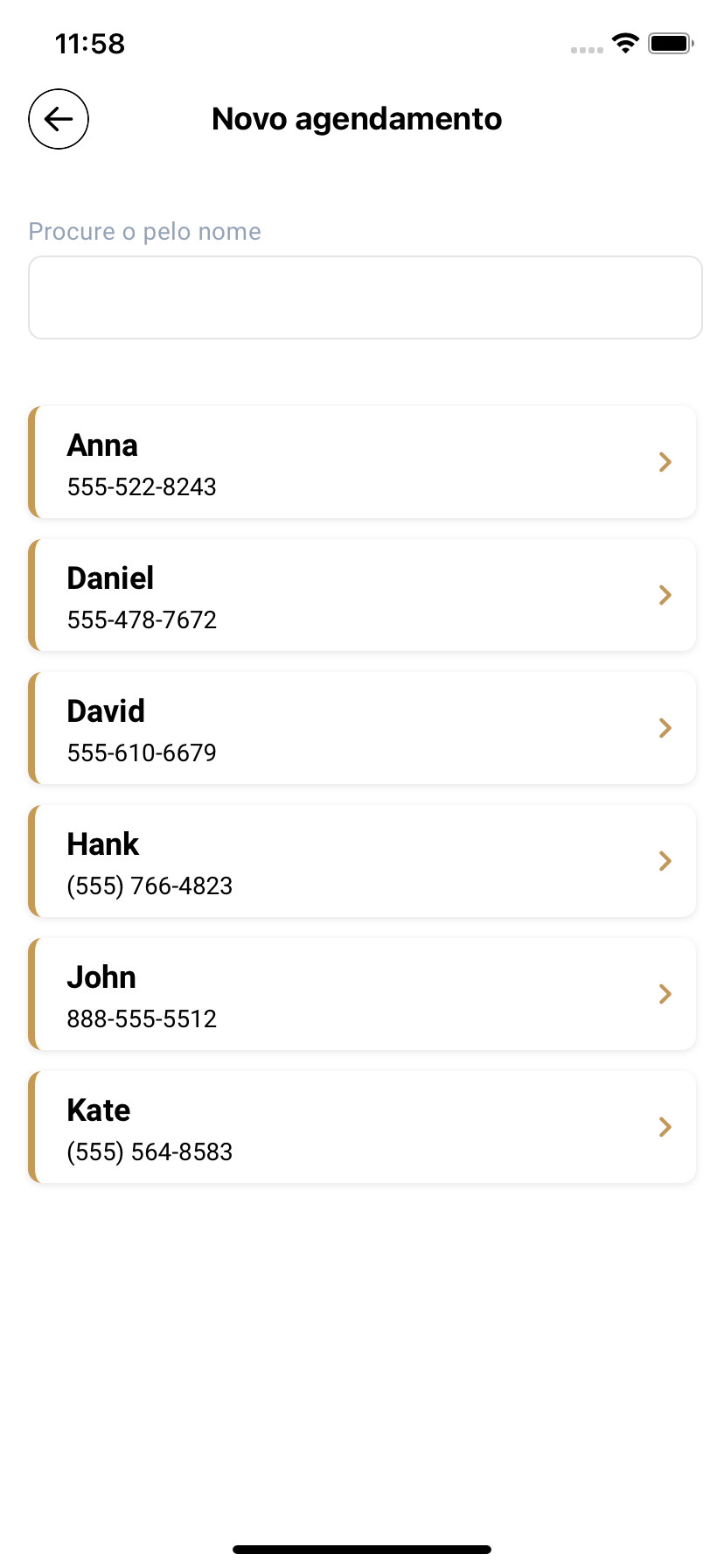724x1568 pixels.
Task: Go back using the arrow button
Action: (59, 119)
